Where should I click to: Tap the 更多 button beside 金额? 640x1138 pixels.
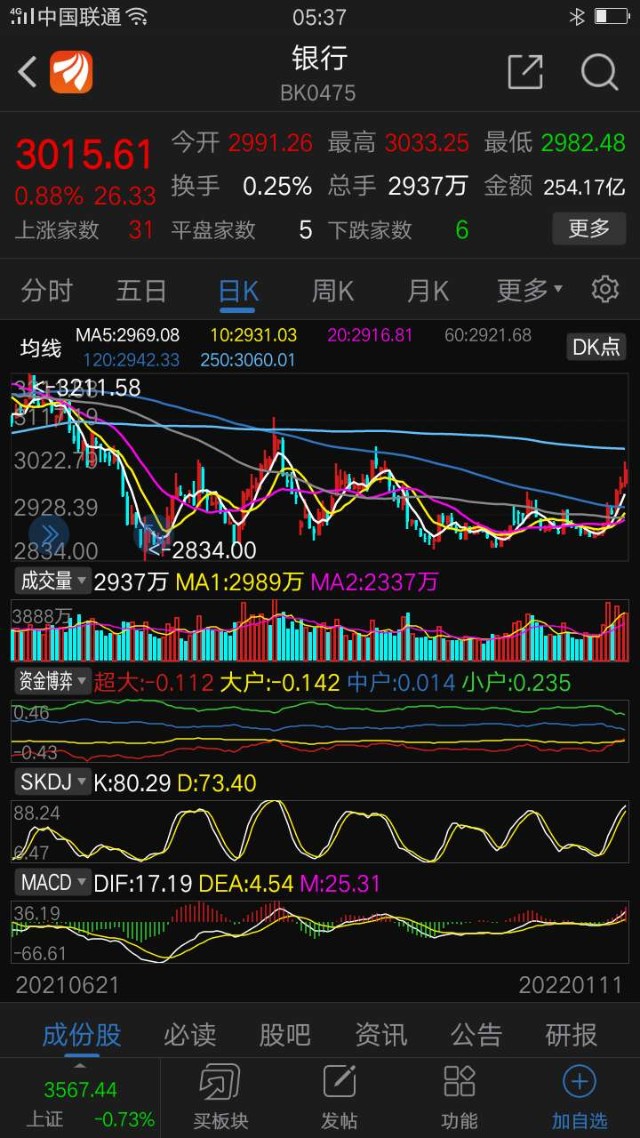[x=589, y=229]
